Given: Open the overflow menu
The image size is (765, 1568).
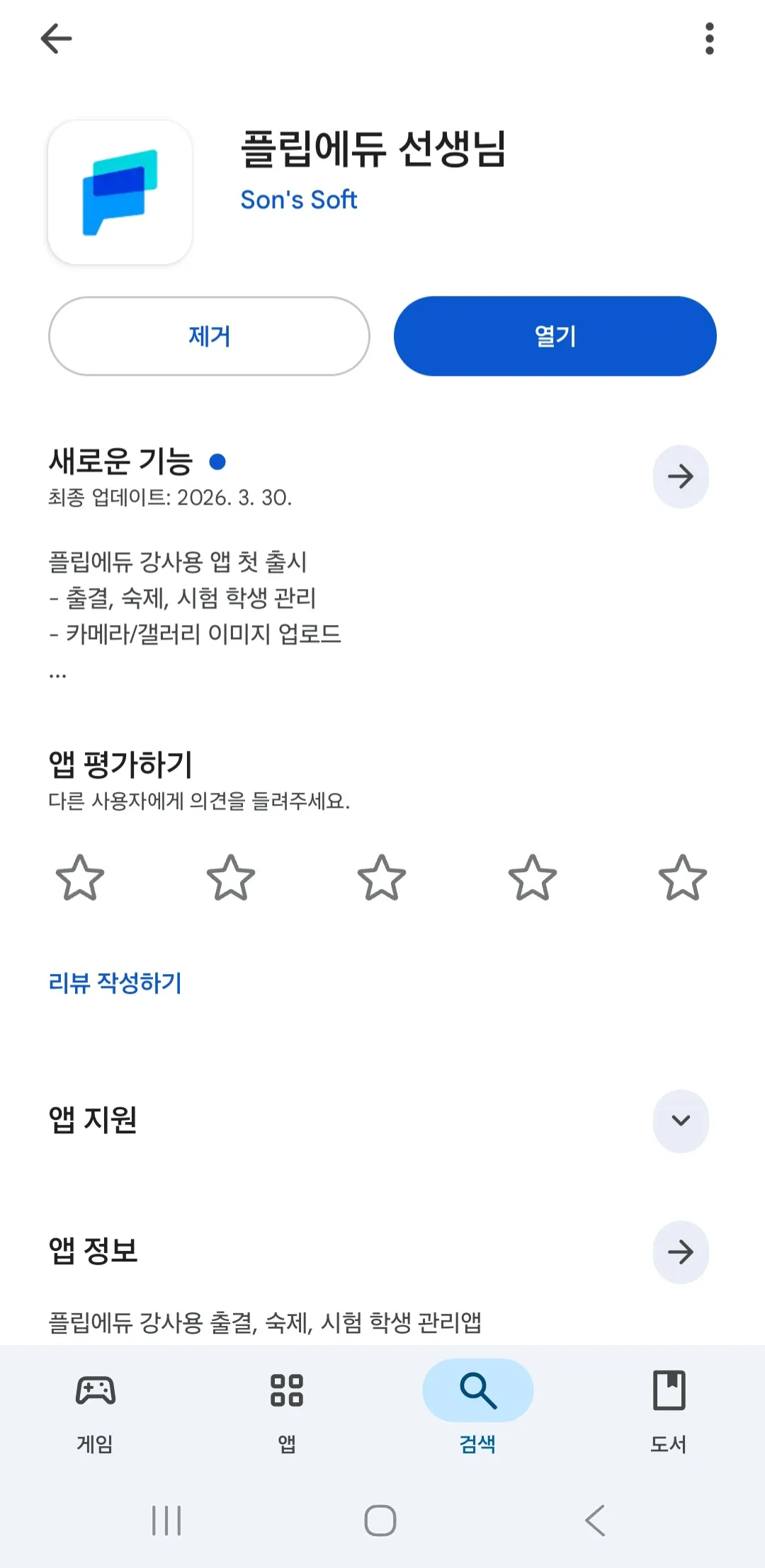Looking at the screenshot, I should [x=709, y=38].
